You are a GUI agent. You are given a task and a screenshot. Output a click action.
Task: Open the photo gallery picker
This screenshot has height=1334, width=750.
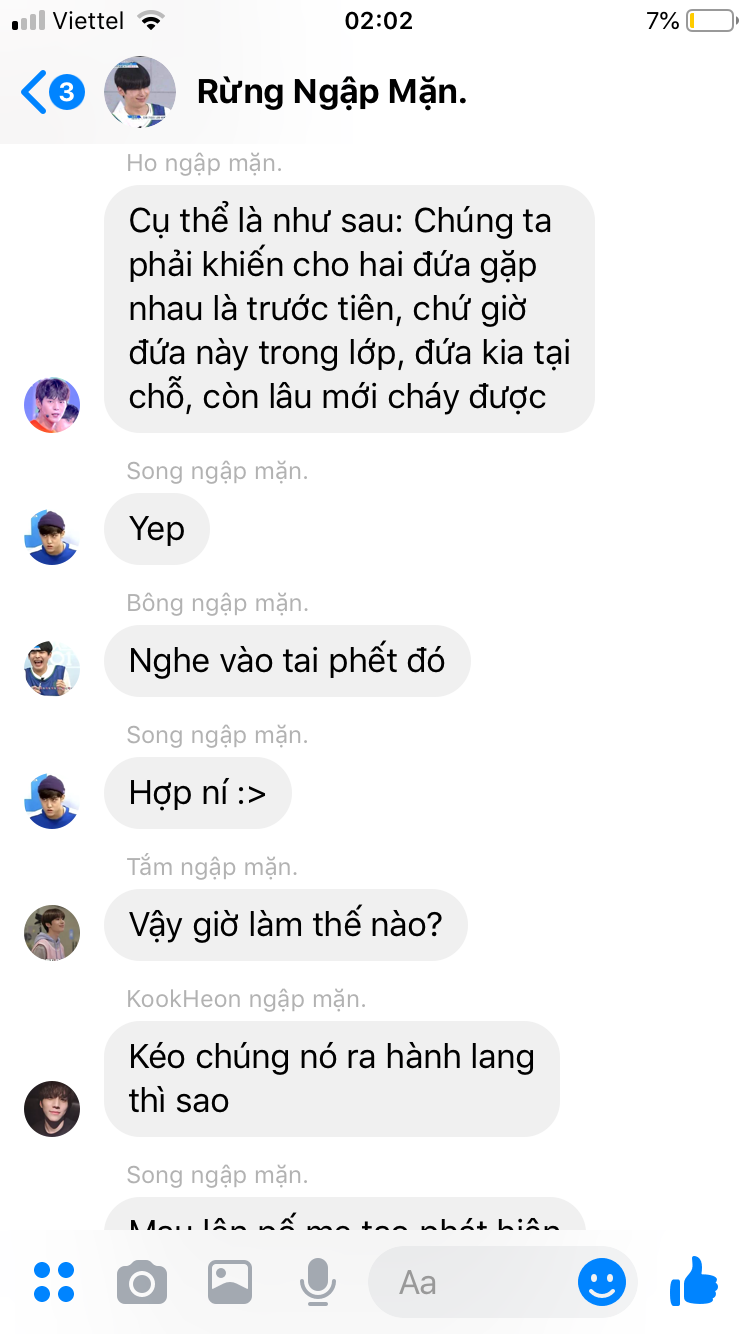(x=230, y=1282)
